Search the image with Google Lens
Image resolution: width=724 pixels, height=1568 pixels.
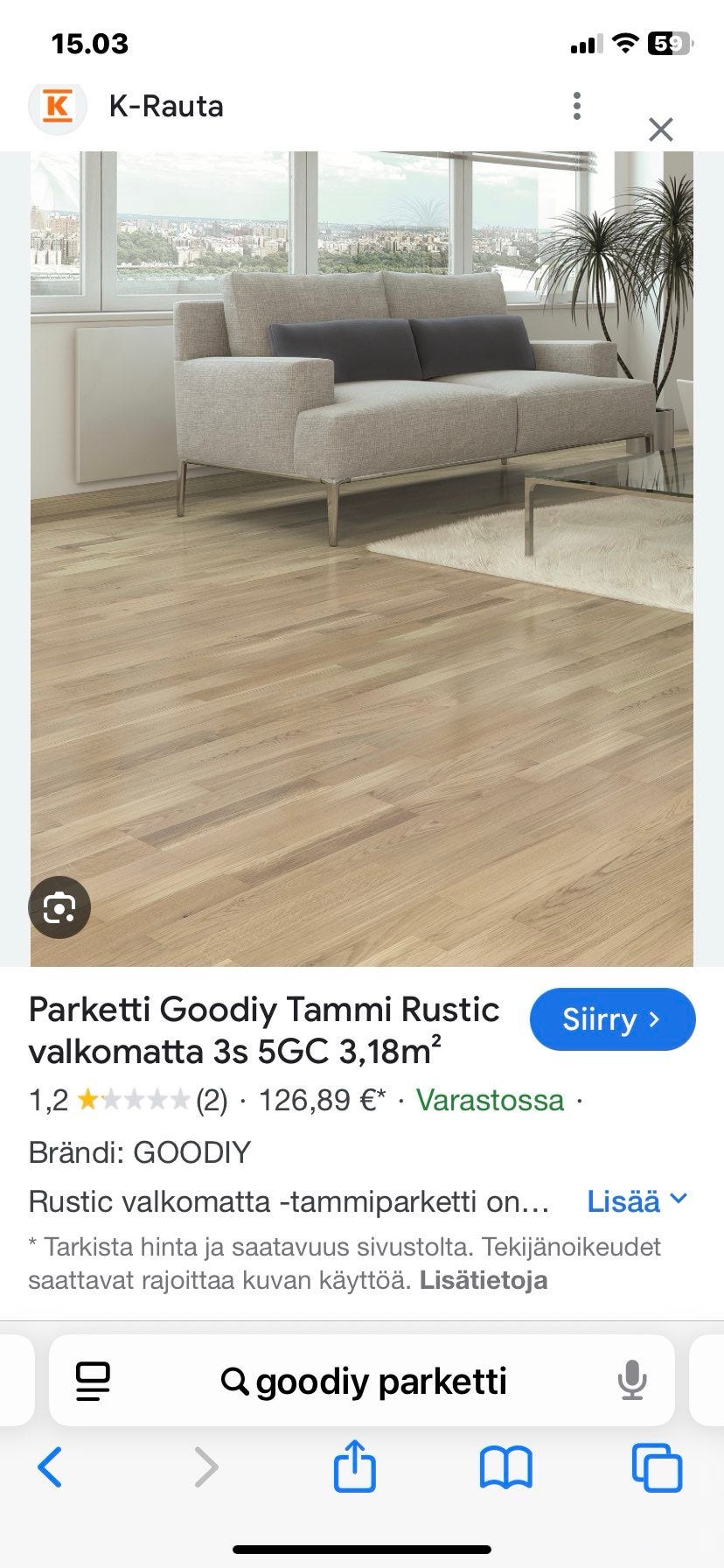(x=59, y=907)
